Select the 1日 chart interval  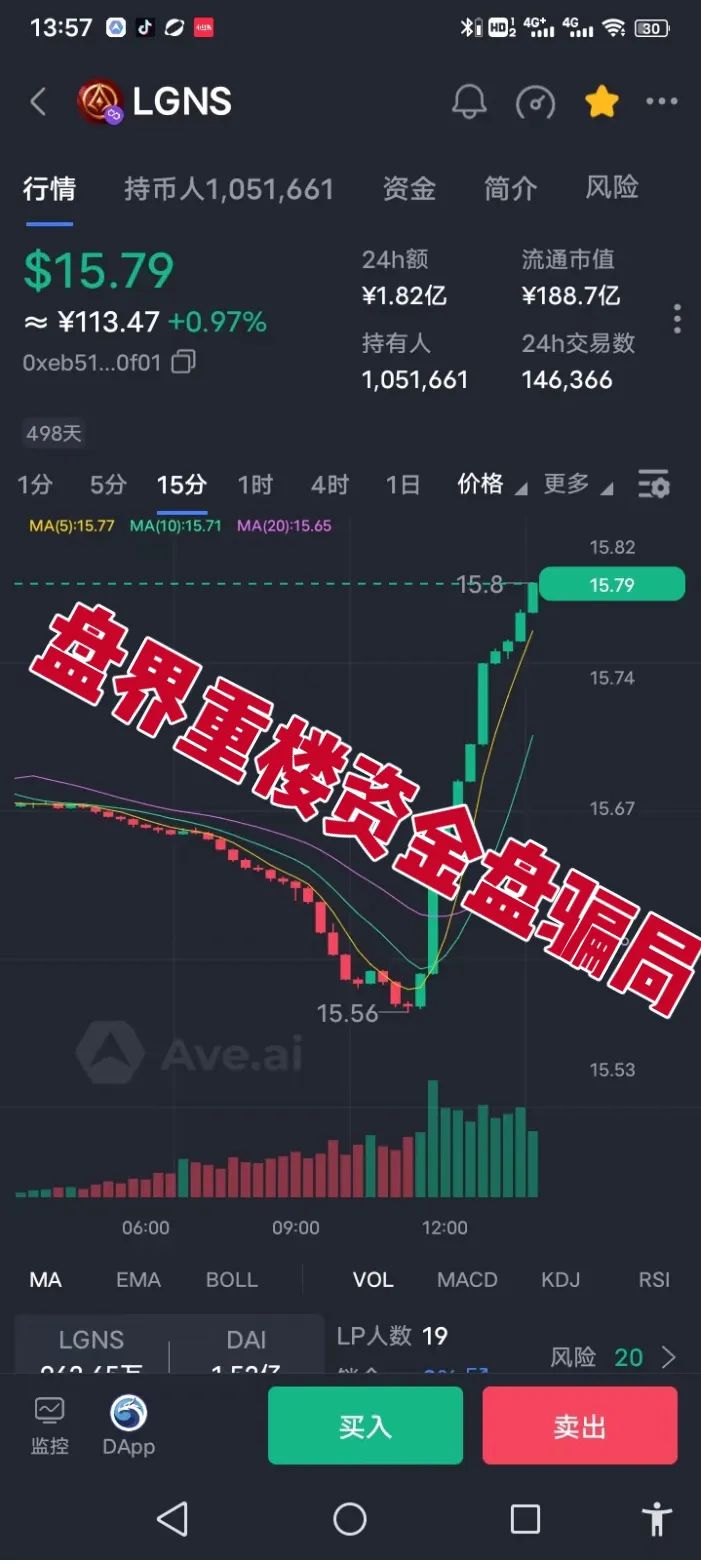coord(402,485)
